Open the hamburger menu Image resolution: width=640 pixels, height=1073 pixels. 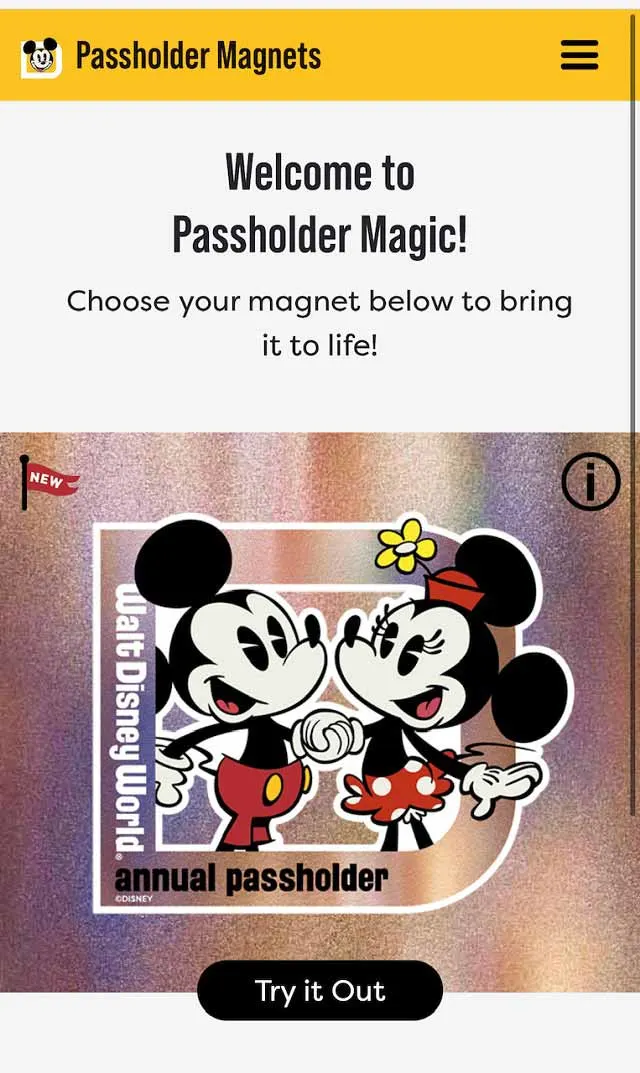pyautogui.click(x=579, y=55)
